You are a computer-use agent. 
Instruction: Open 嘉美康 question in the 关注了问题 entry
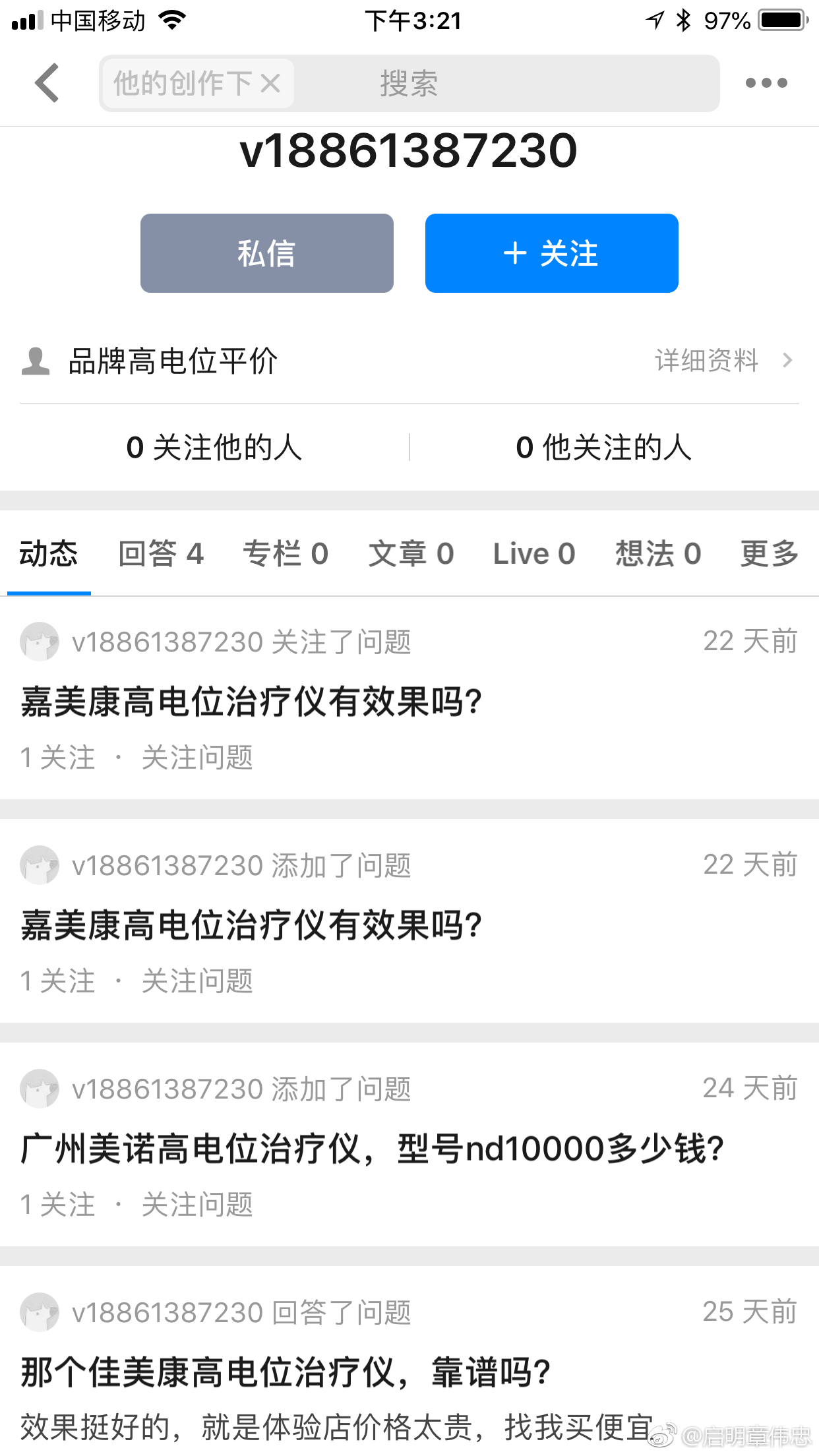point(251,702)
